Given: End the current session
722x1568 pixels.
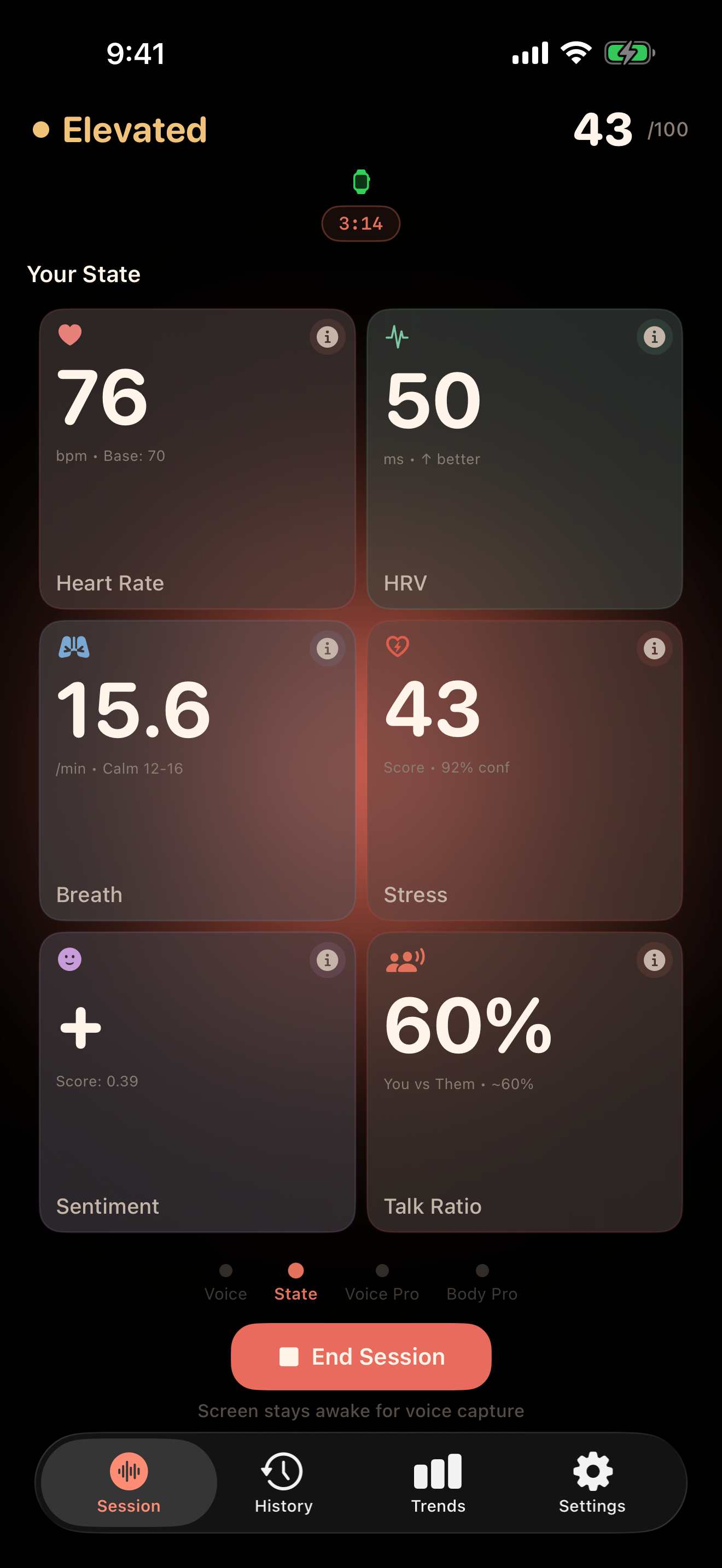Looking at the screenshot, I should 361,1356.
